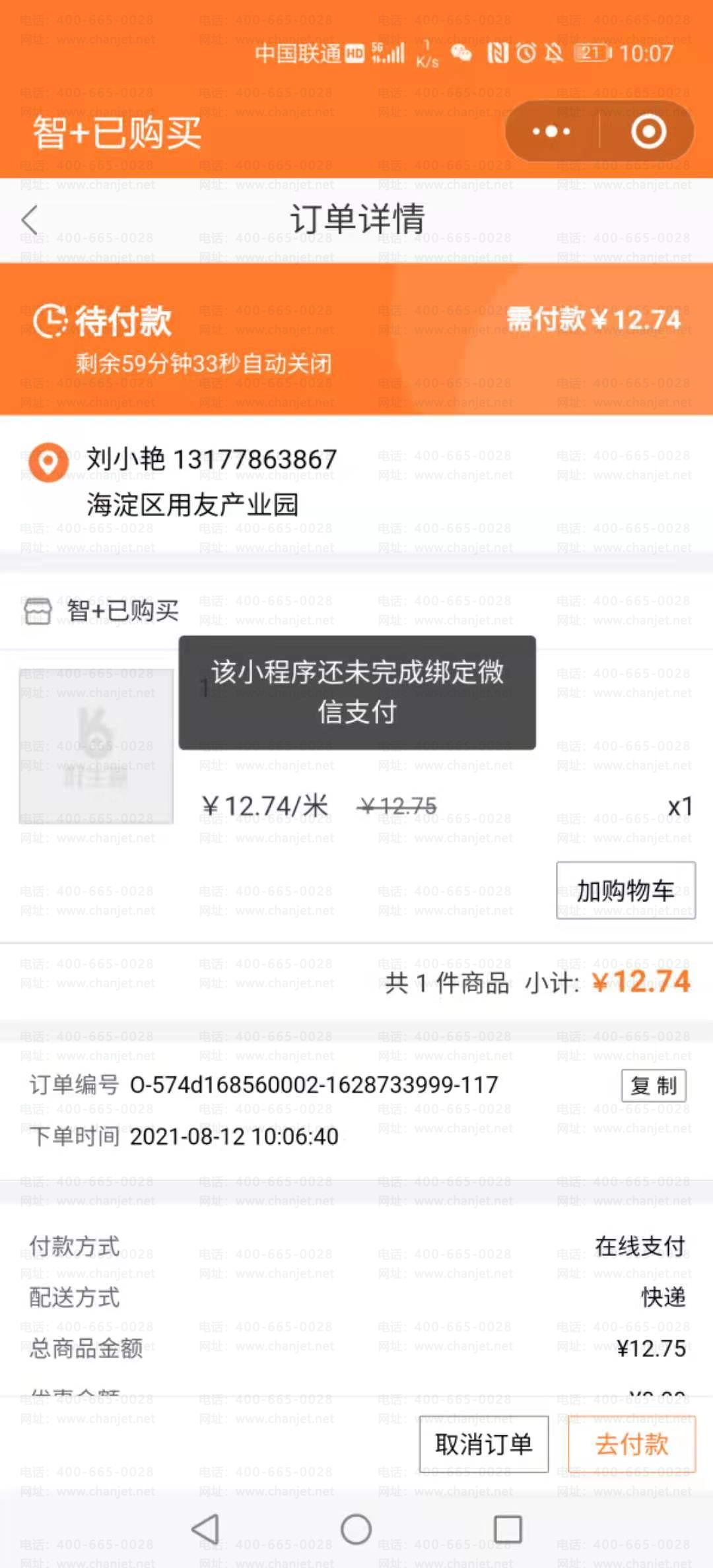Proceed to pay with 去付款
713x1568 pixels.
(631, 1444)
